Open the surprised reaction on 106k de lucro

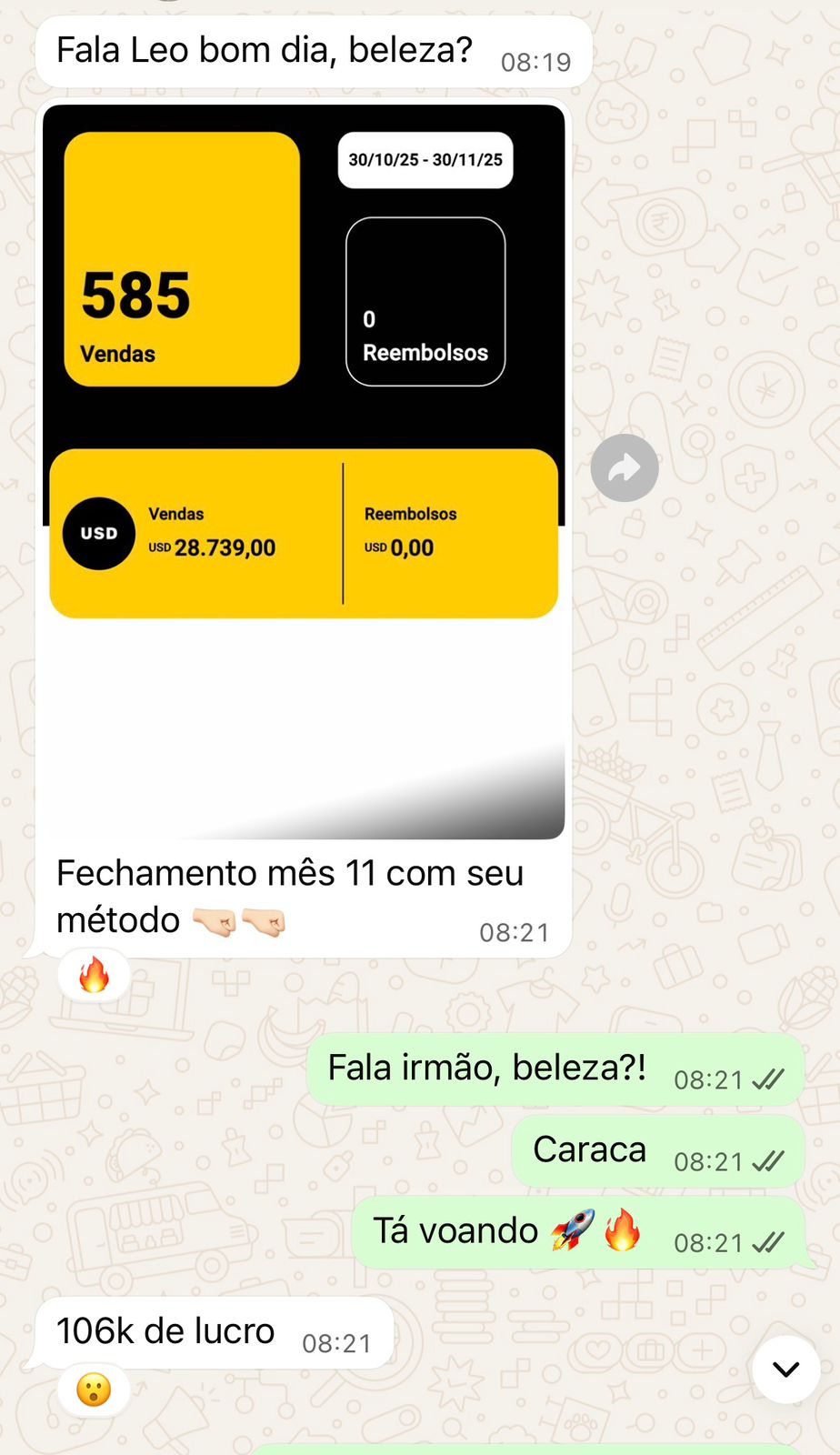click(94, 1390)
